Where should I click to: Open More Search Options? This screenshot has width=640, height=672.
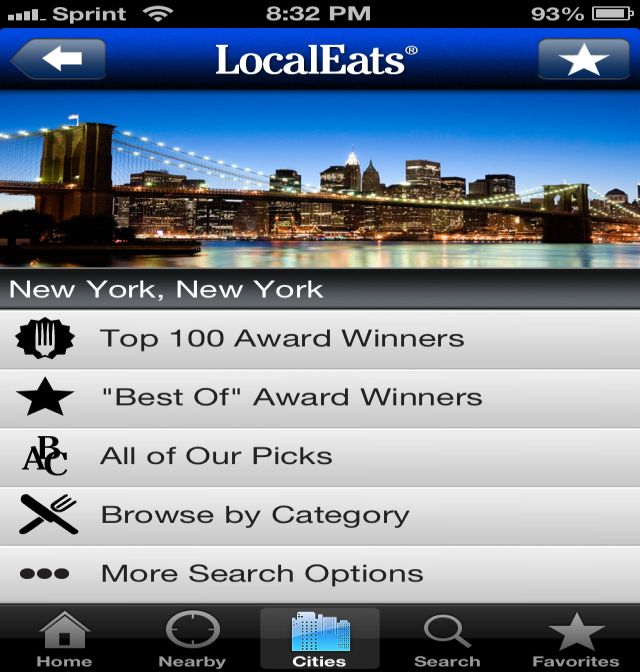point(320,574)
